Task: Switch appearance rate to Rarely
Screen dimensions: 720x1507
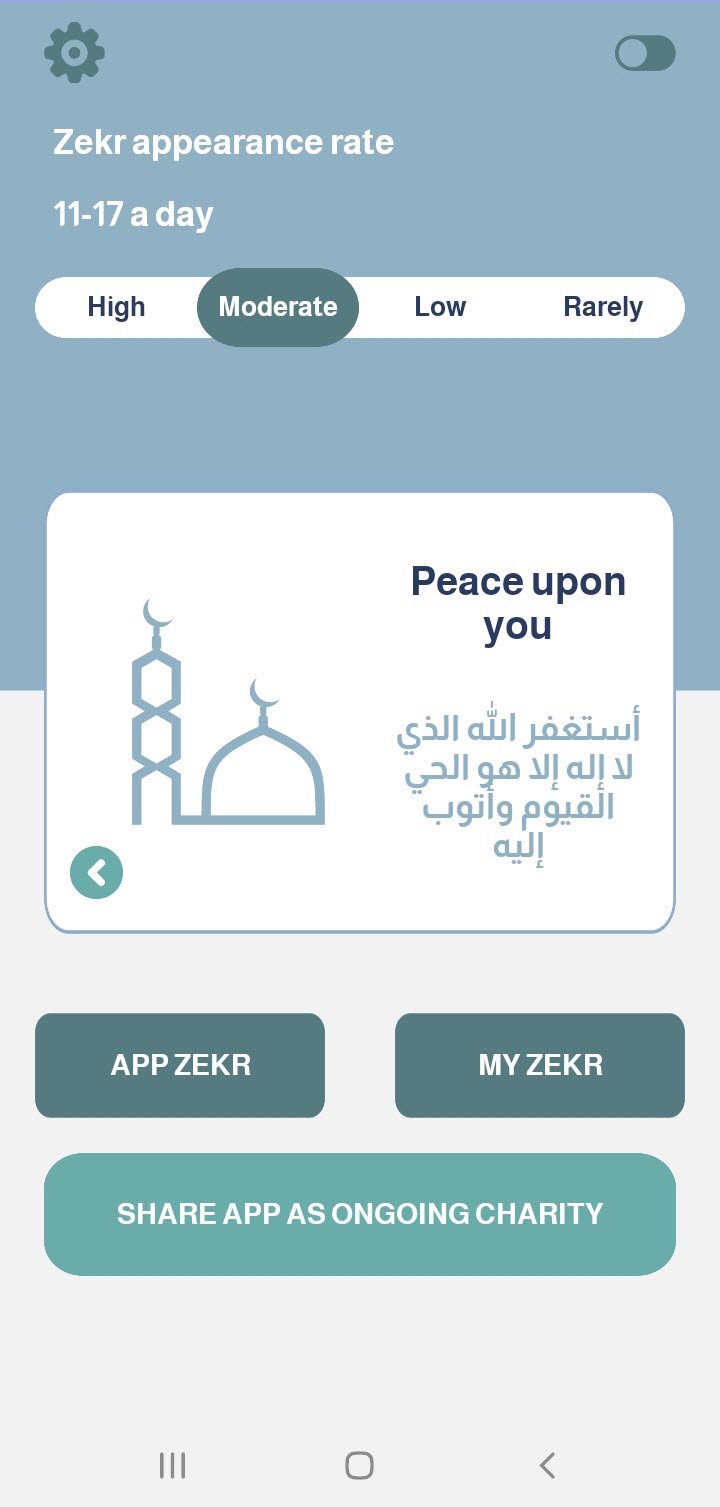Action: pos(604,307)
